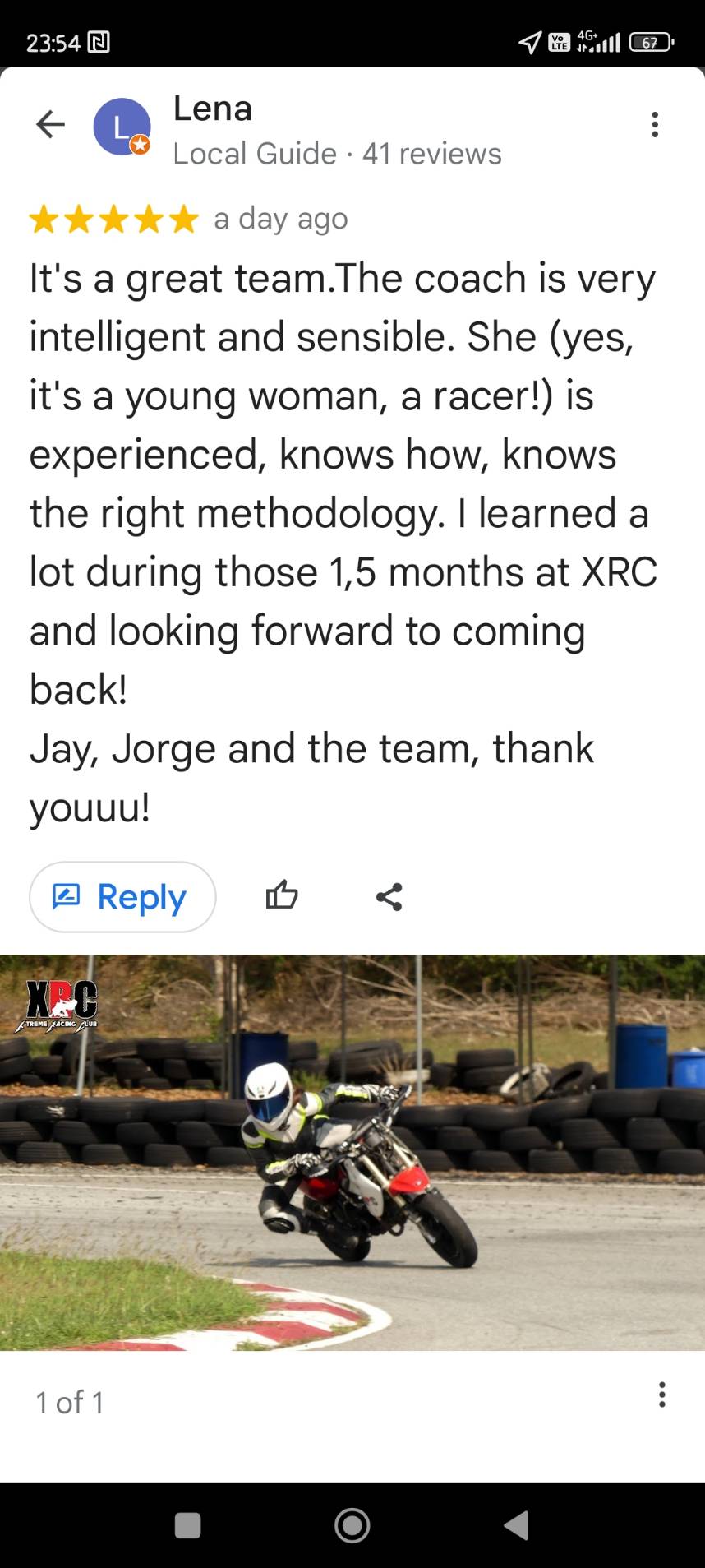Image resolution: width=705 pixels, height=1568 pixels.
Task: Like Lena's review with thumbs up
Action: tap(281, 895)
